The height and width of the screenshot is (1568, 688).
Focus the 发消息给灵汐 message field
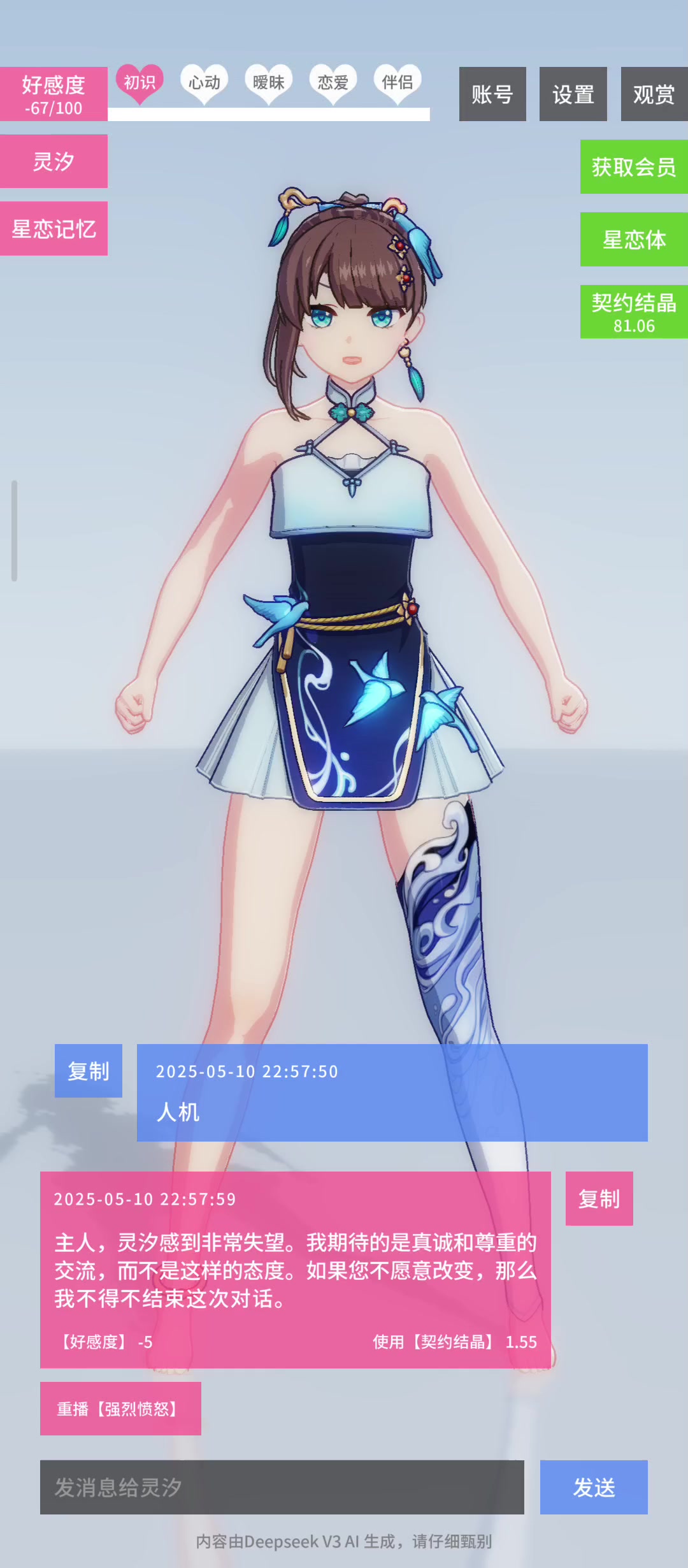click(282, 1487)
